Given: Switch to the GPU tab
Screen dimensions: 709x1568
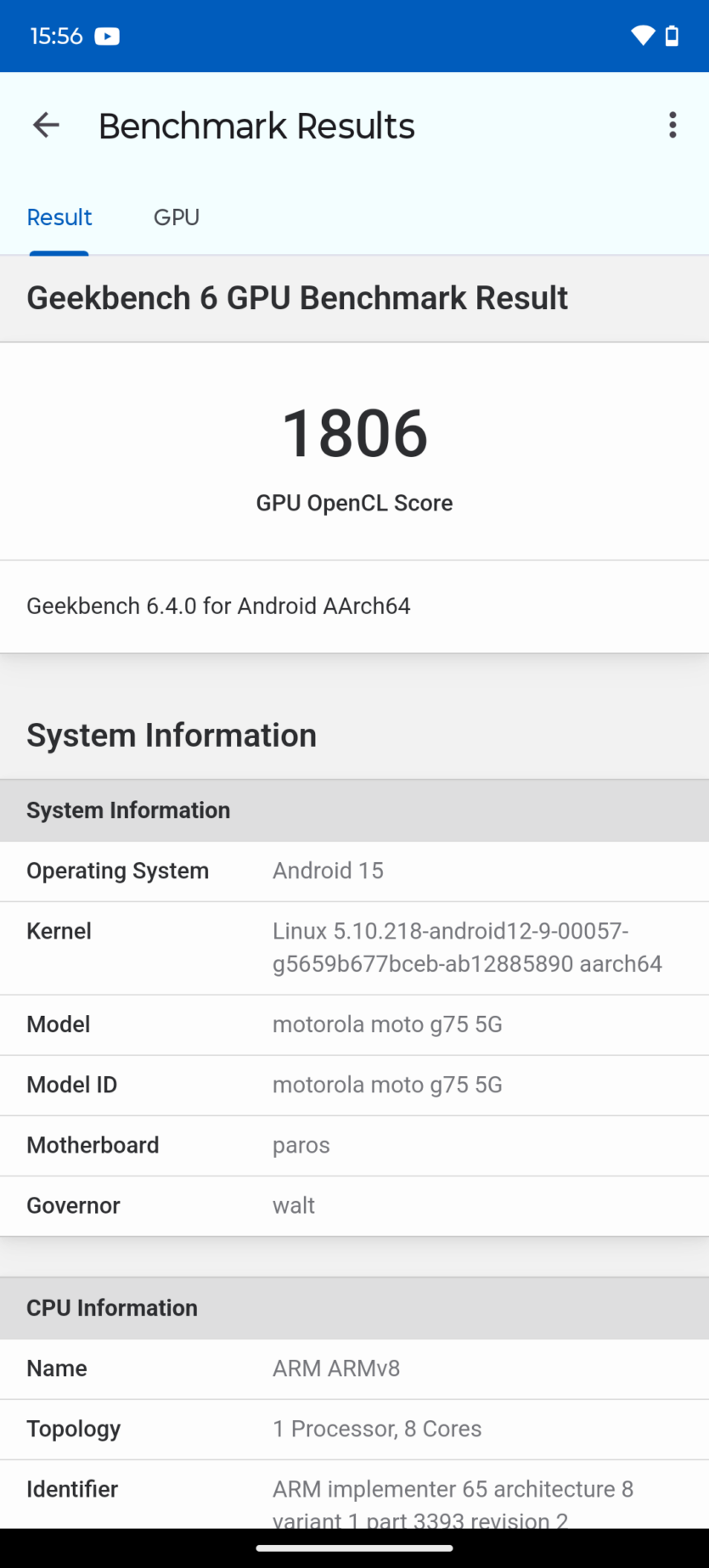Looking at the screenshot, I should (177, 217).
